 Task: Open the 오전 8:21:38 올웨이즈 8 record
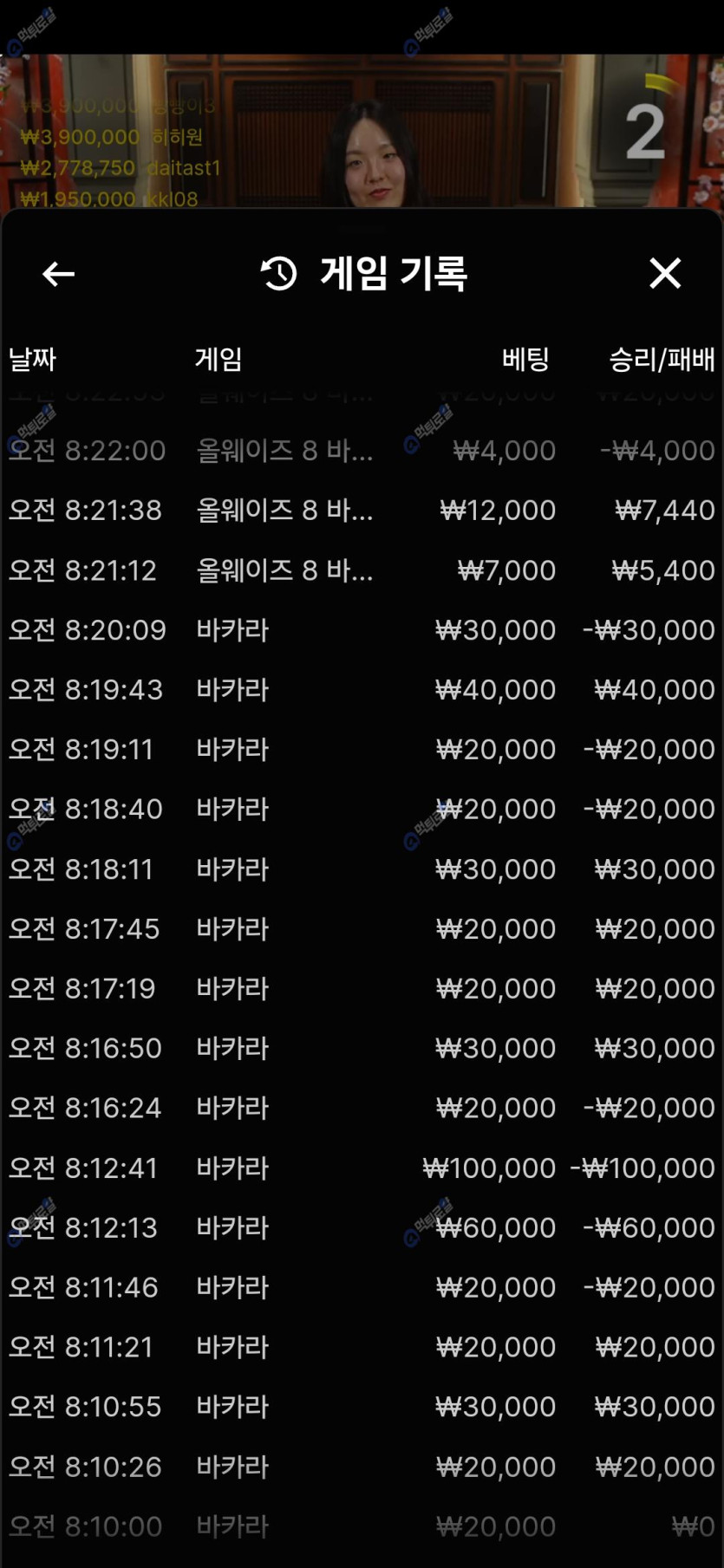pyautogui.click(x=362, y=510)
